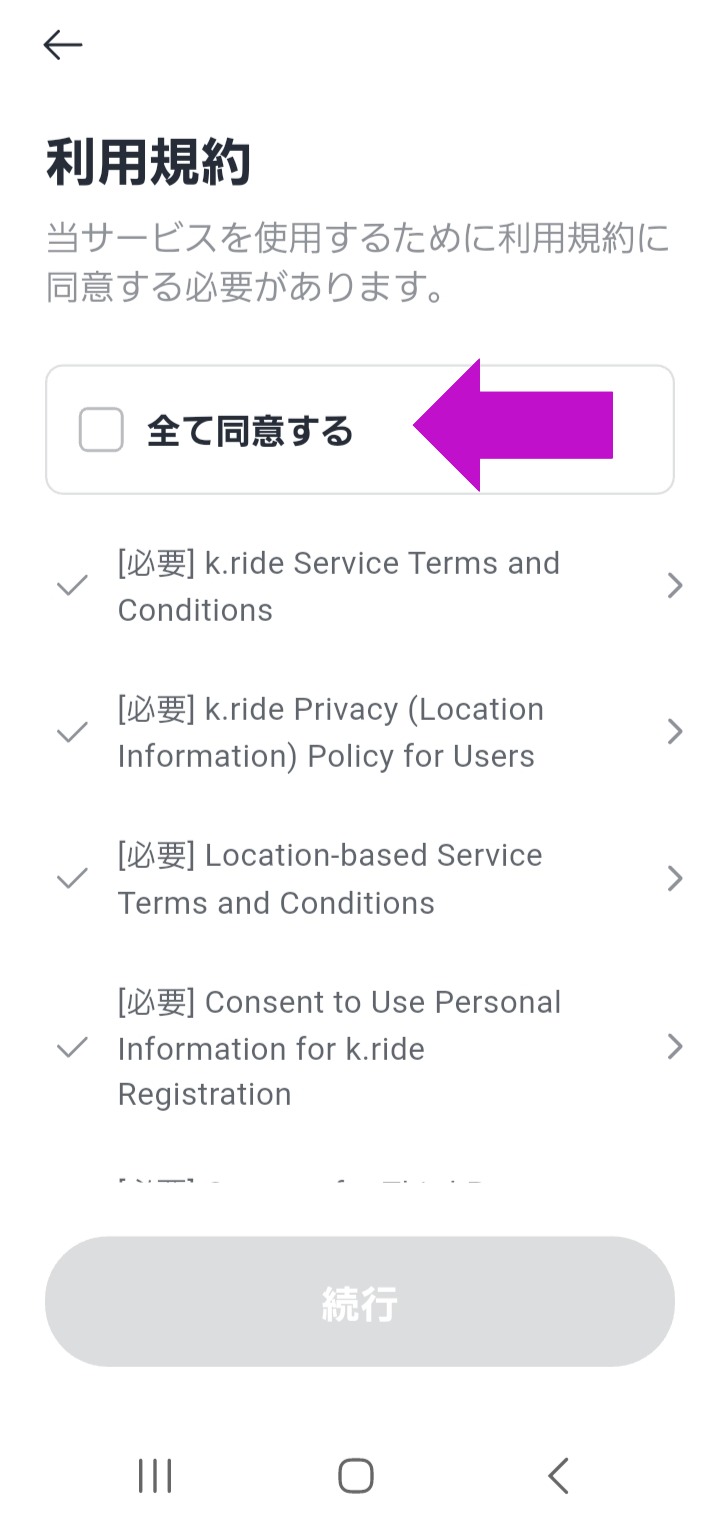The width and height of the screenshot is (720, 1529).
Task: Open Location-based Service Terms and Conditions
Action: click(x=360, y=879)
